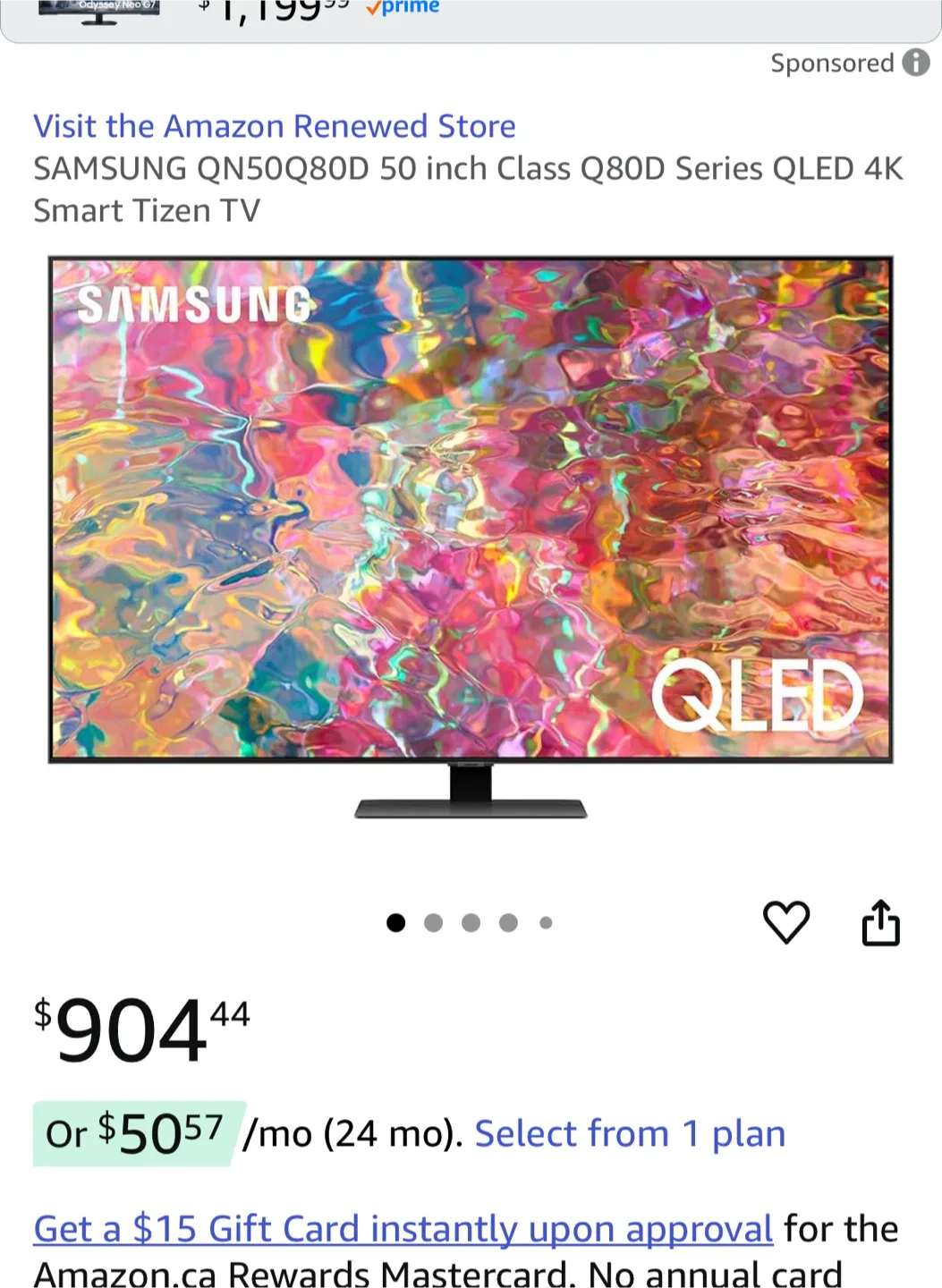Viewport: 942px width, 1288px height.
Task: Open the $15 Gift Card offer link
Action: (403, 1229)
